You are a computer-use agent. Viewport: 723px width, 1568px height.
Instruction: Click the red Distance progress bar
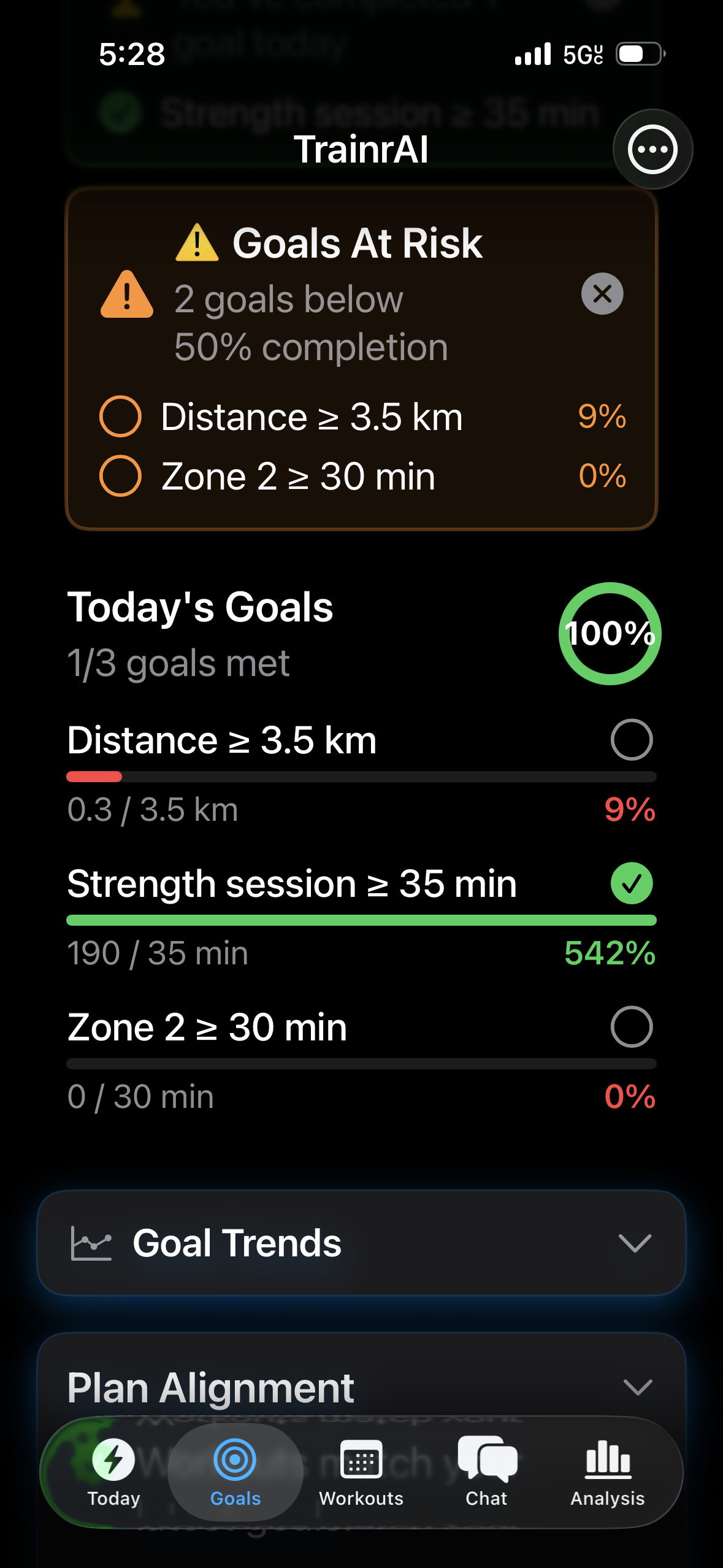[94, 777]
